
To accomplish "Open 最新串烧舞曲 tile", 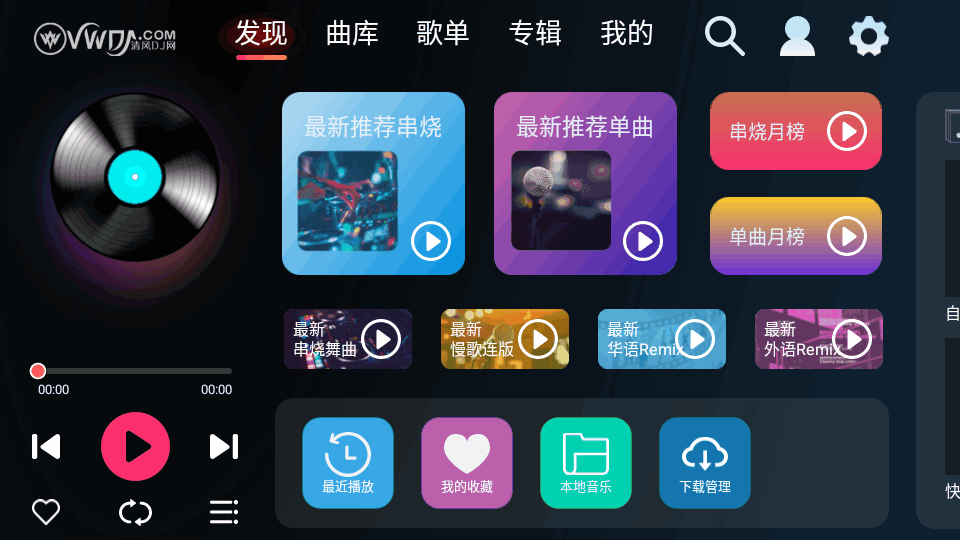I will (347, 339).
